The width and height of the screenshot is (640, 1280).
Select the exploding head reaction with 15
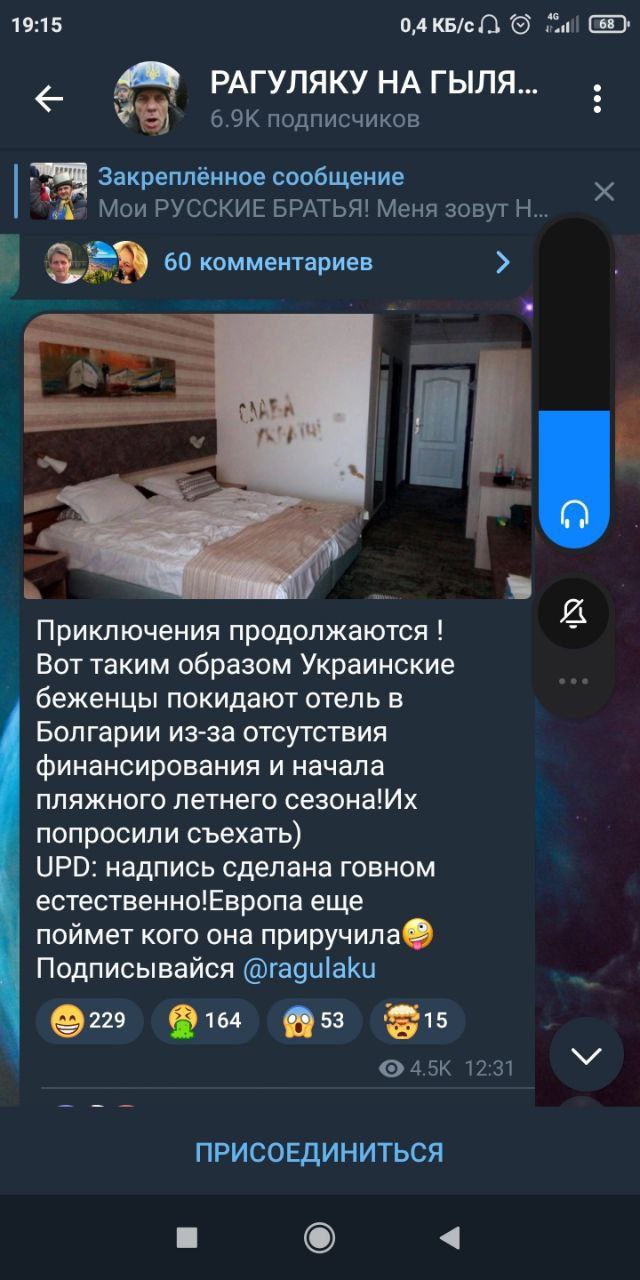coord(417,1020)
